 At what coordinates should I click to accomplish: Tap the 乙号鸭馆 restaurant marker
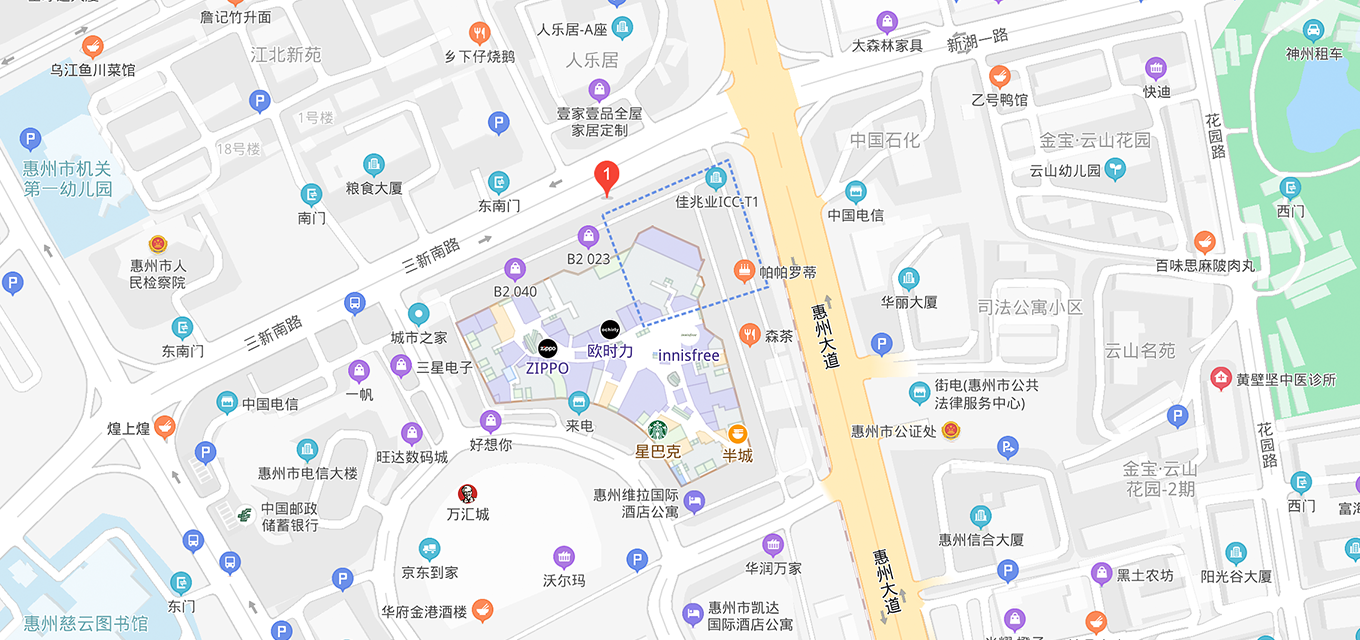[x=999, y=77]
